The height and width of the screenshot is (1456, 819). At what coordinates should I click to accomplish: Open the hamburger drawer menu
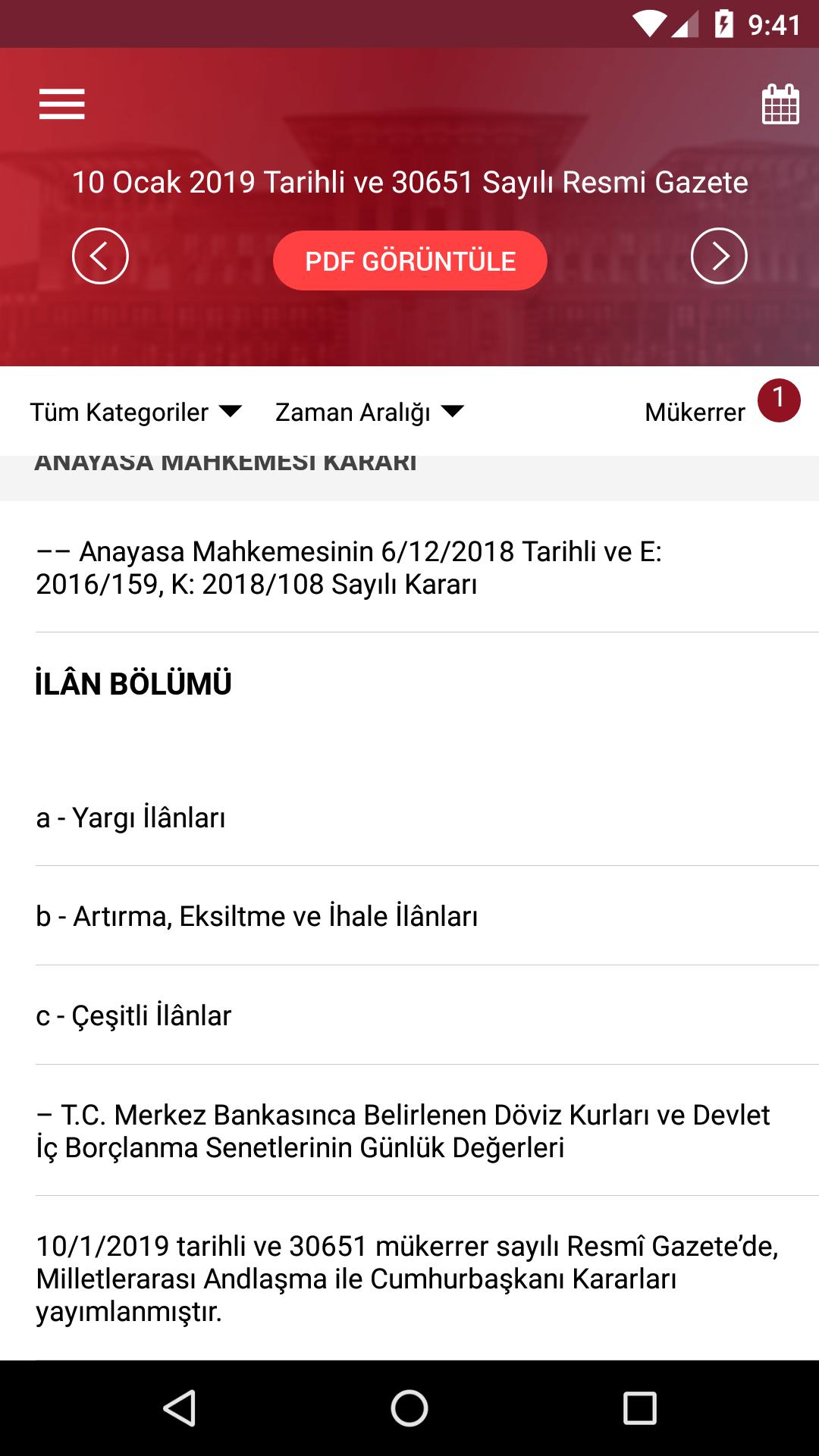(x=61, y=104)
